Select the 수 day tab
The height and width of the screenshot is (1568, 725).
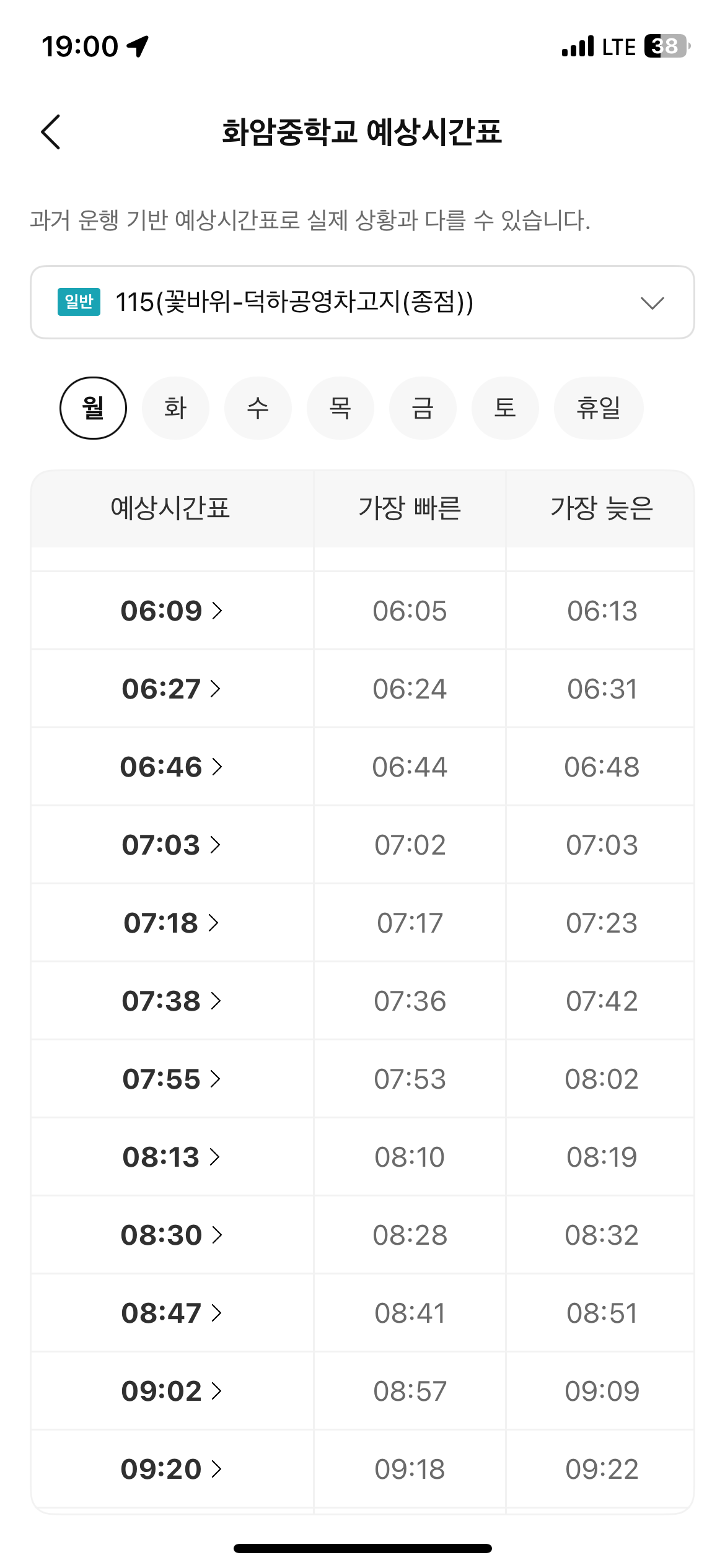258,408
